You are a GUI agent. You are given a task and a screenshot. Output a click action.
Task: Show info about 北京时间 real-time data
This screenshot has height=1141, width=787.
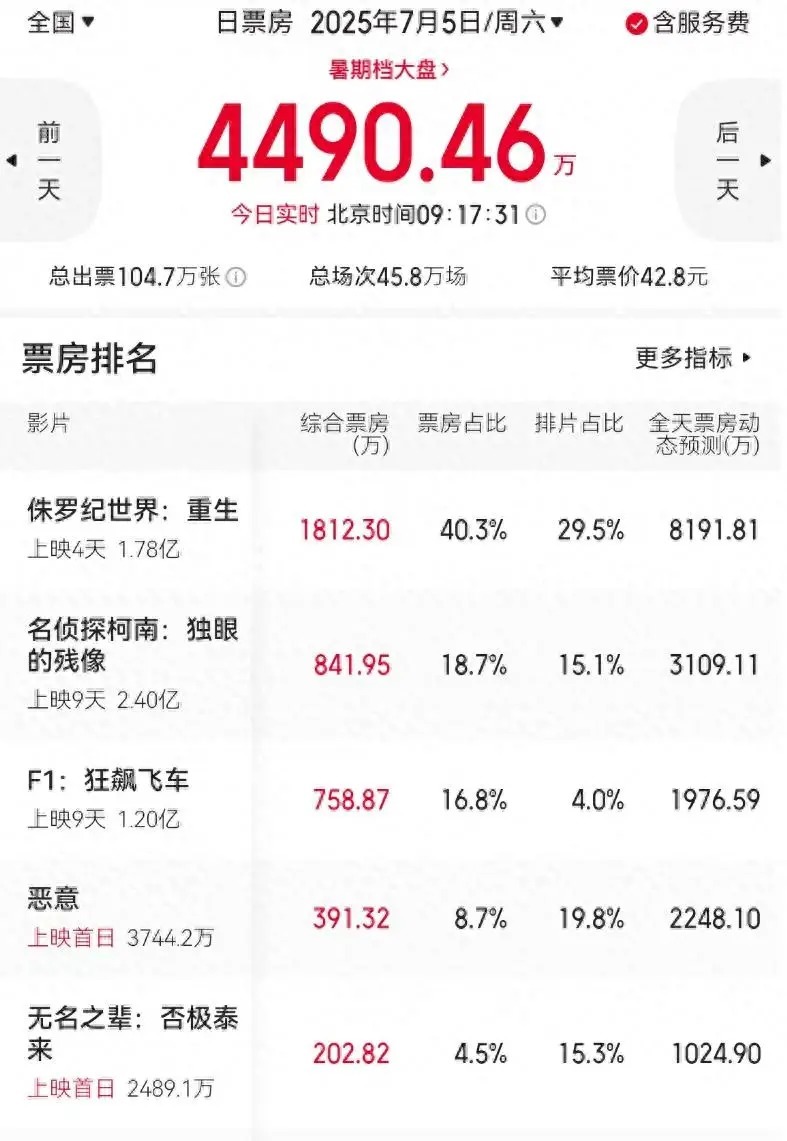tap(536, 215)
